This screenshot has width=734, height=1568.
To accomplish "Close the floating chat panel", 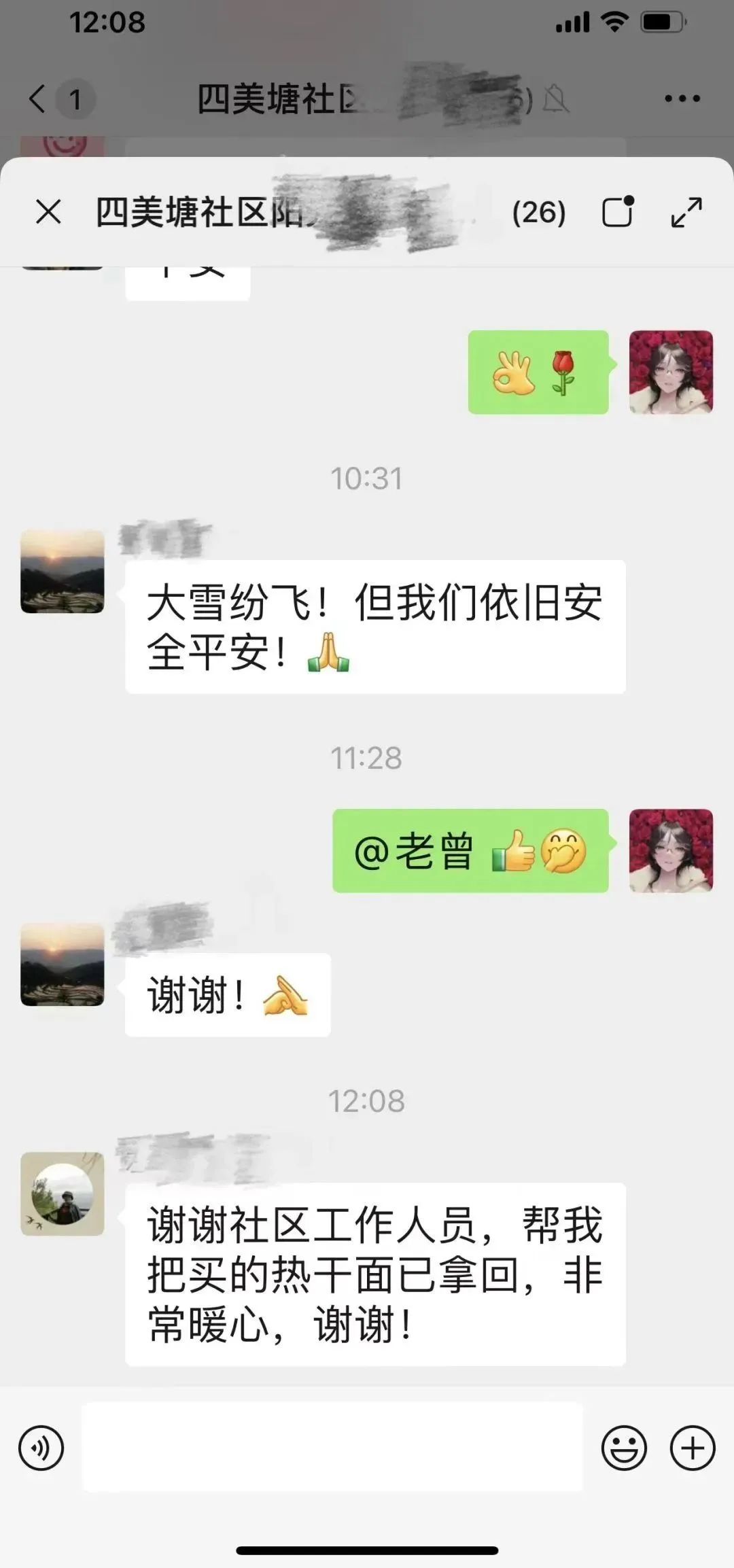I will coord(48,212).
